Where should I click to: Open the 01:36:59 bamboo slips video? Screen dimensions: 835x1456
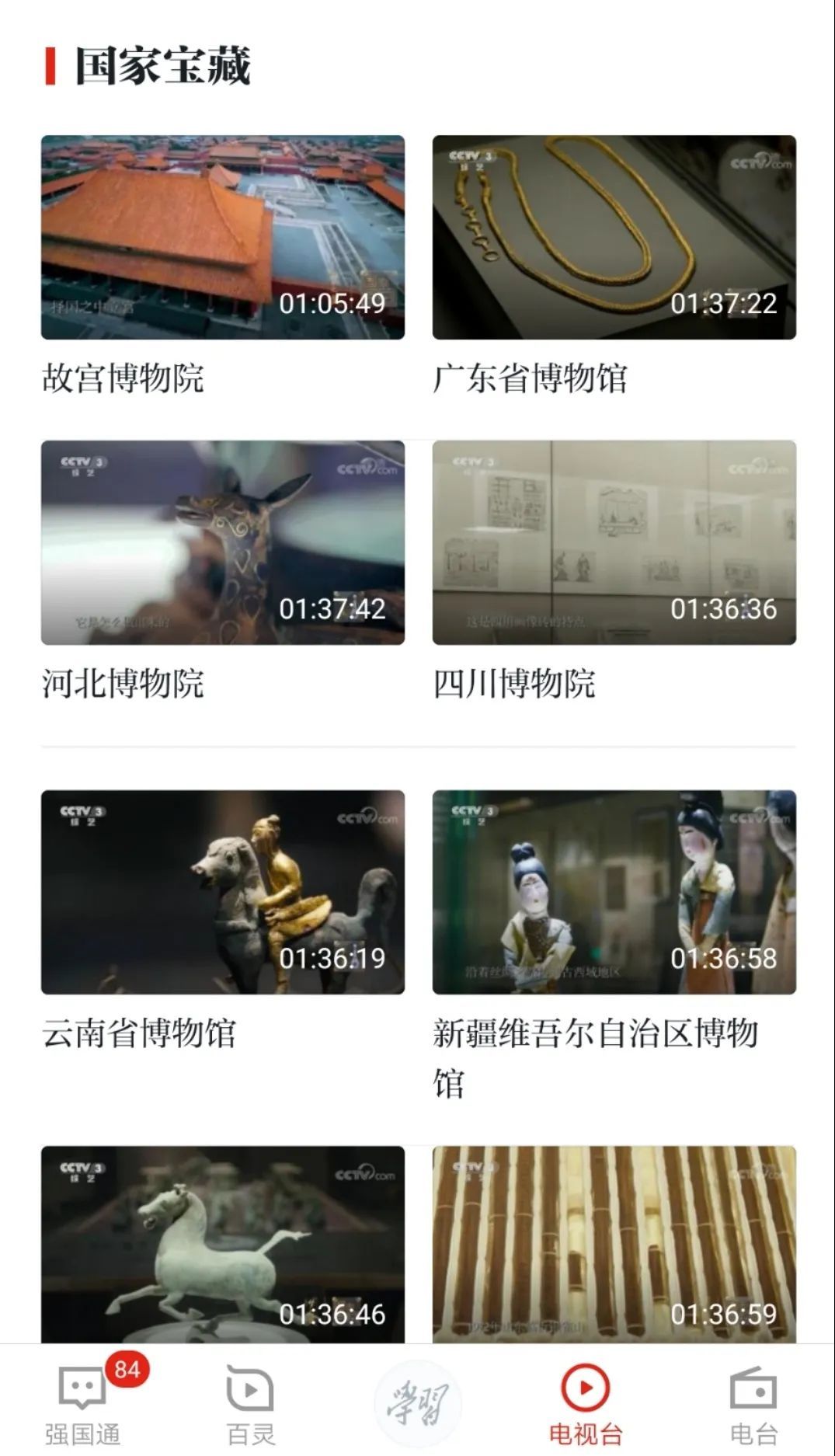(614, 1243)
